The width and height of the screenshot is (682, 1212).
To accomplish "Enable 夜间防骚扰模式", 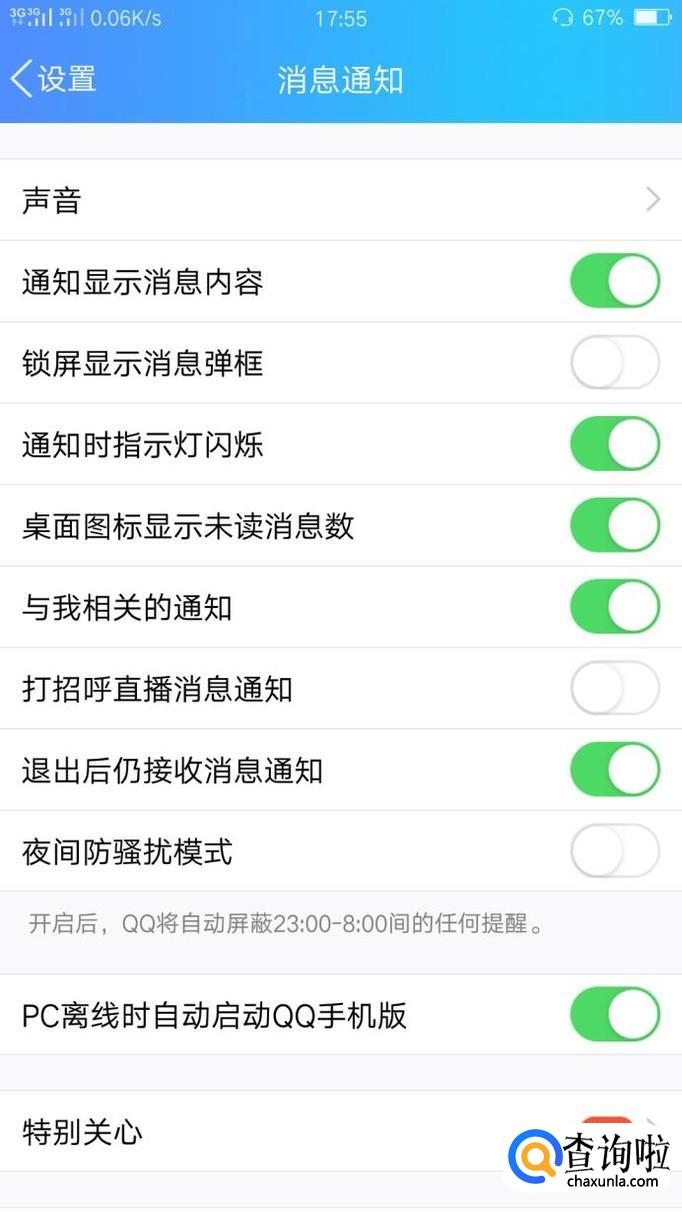I will click(614, 852).
